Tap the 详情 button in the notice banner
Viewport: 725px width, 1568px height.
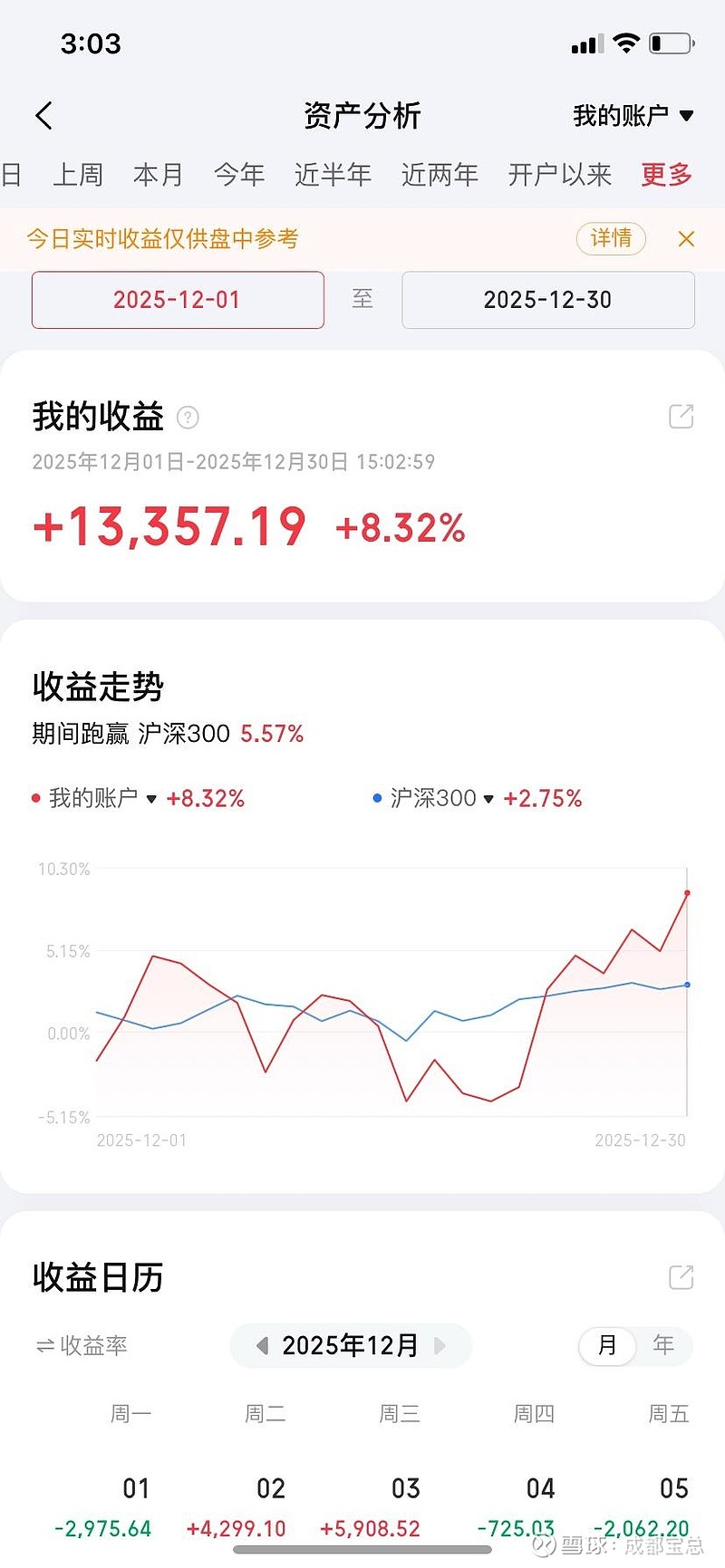tap(611, 238)
